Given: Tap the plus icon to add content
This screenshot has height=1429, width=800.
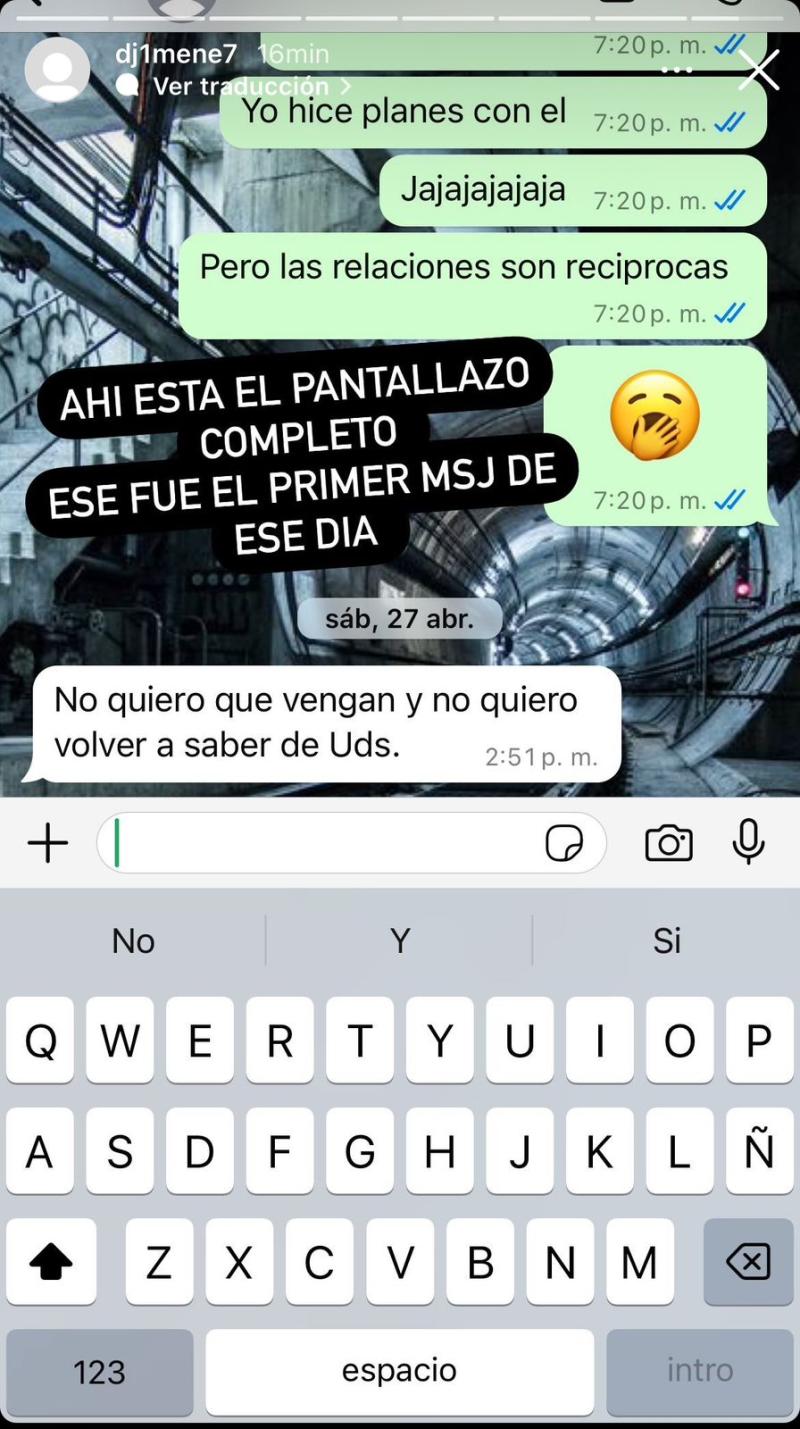Looking at the screenshot, I should (x=47, y=843).
